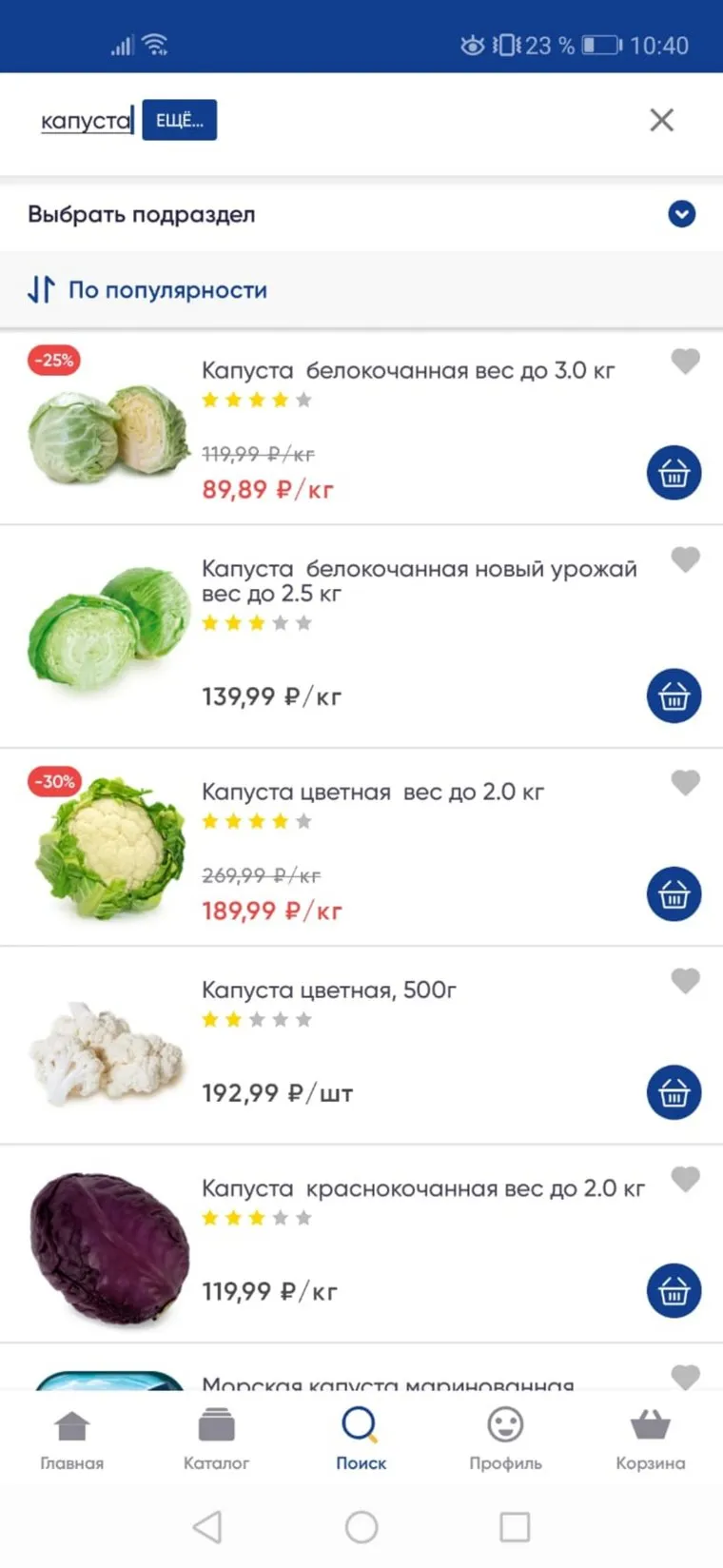Tap the ЕЩЁ... button next to капуста
The image size is (723, 1568).
click(x=180, y=120)
